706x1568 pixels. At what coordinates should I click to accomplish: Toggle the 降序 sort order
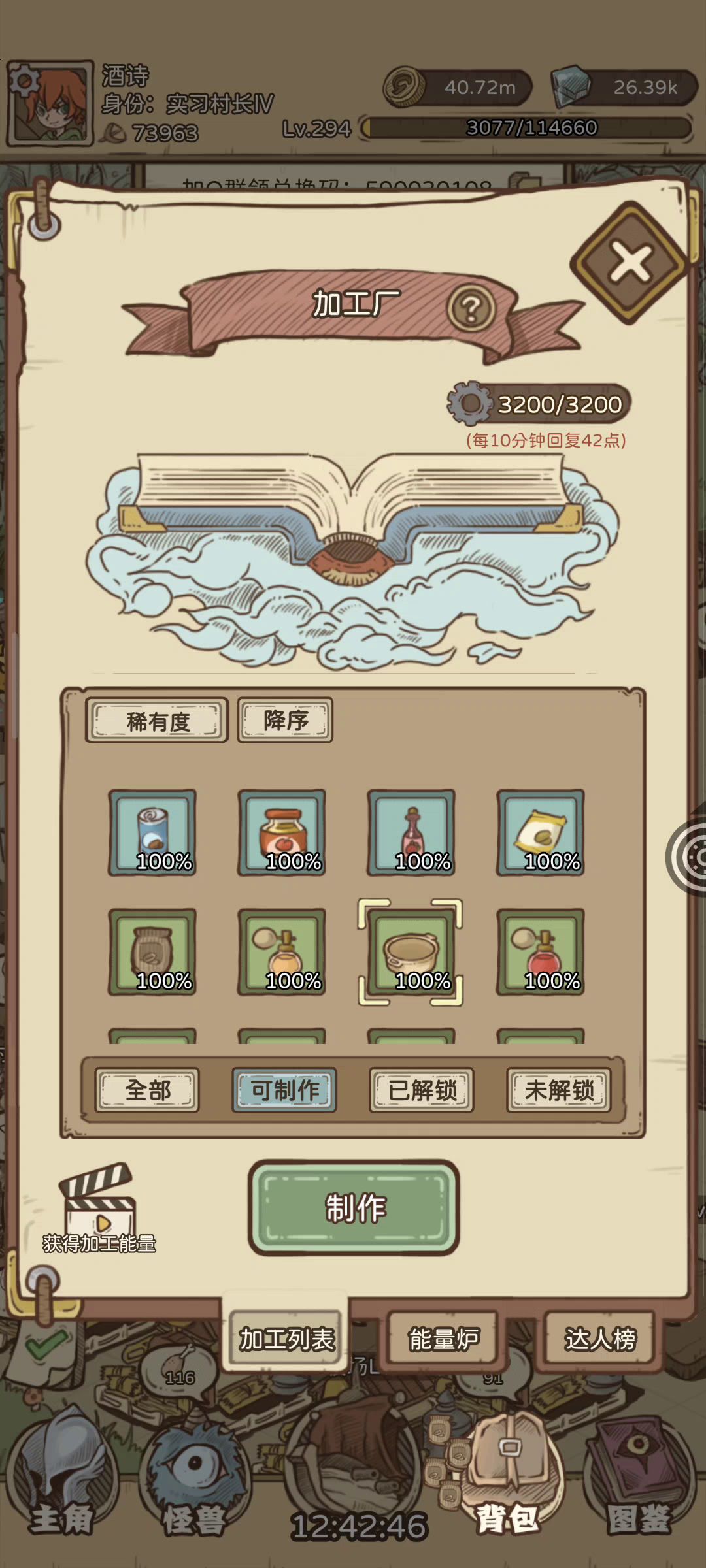[285, 721]
